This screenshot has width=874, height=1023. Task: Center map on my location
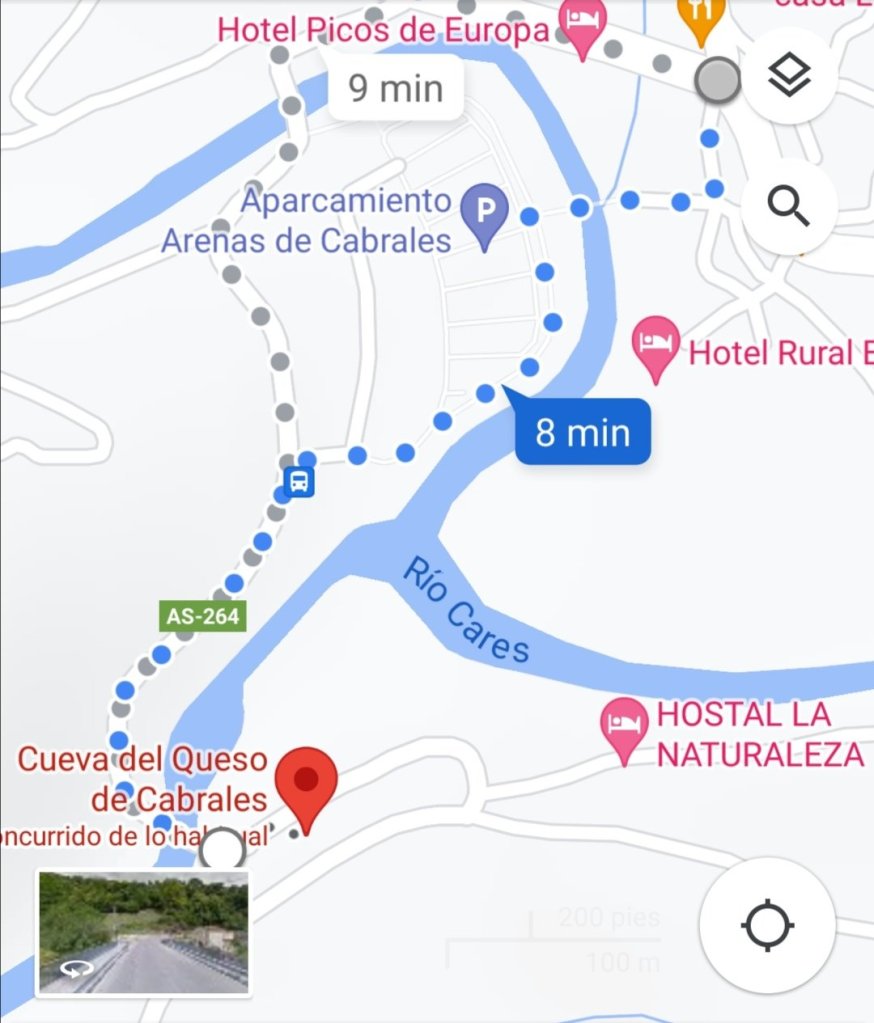(767, 925)
